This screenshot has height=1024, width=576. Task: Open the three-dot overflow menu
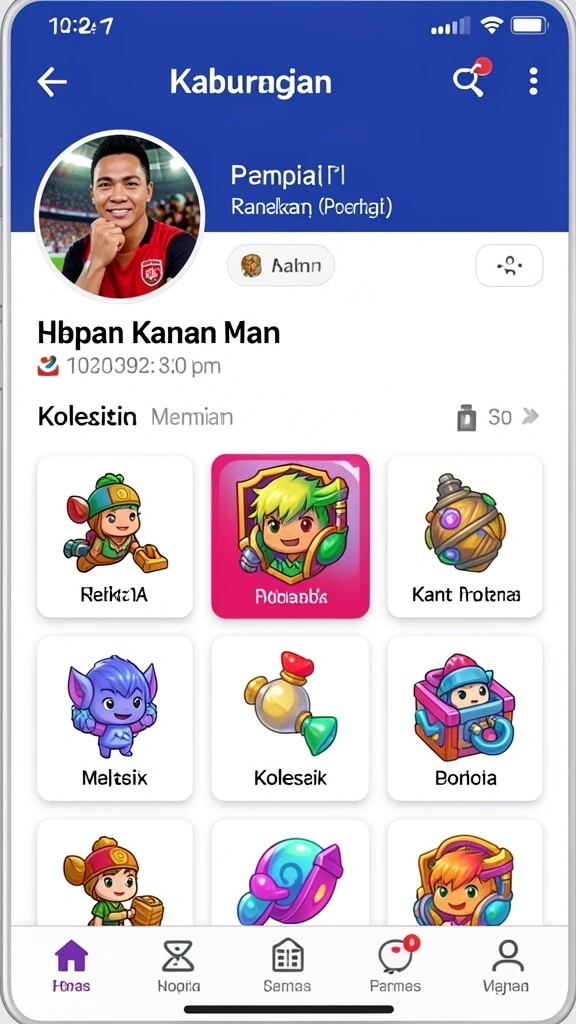pyautogui.click(x=534, y=82)
